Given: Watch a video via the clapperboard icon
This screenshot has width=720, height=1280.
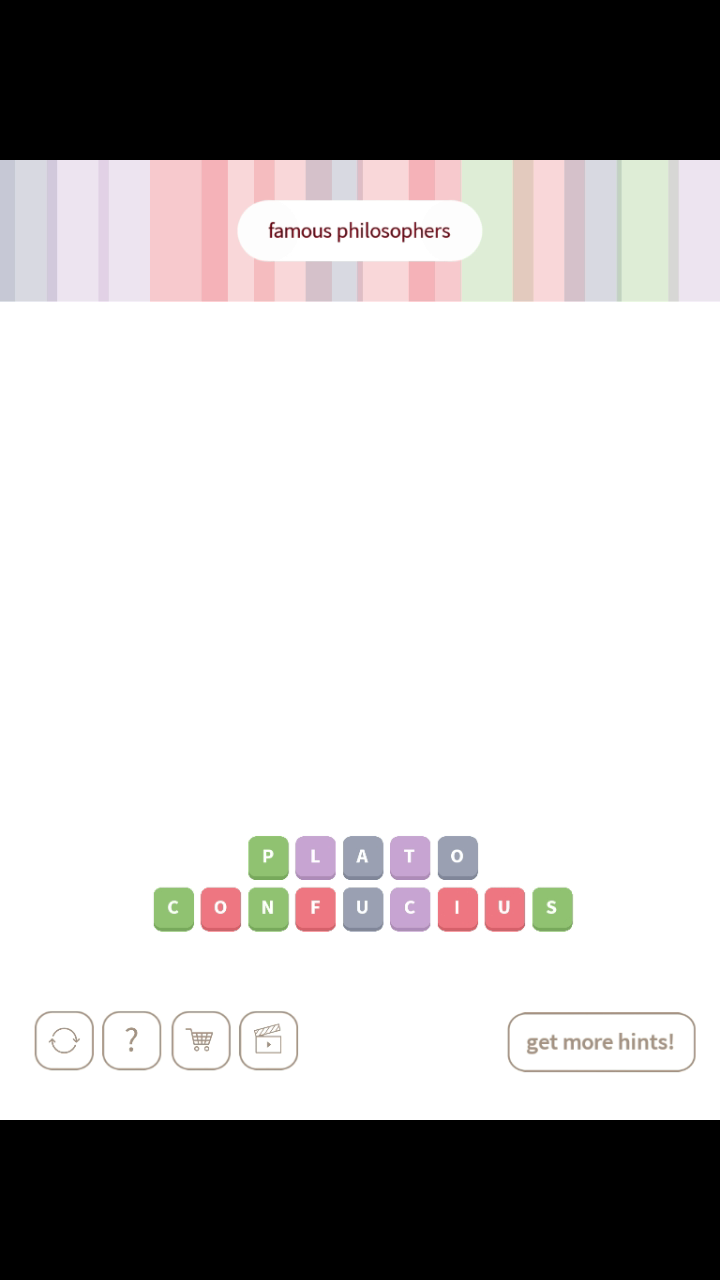Looking at the screenshot, I should click(x=268, y=1041).
